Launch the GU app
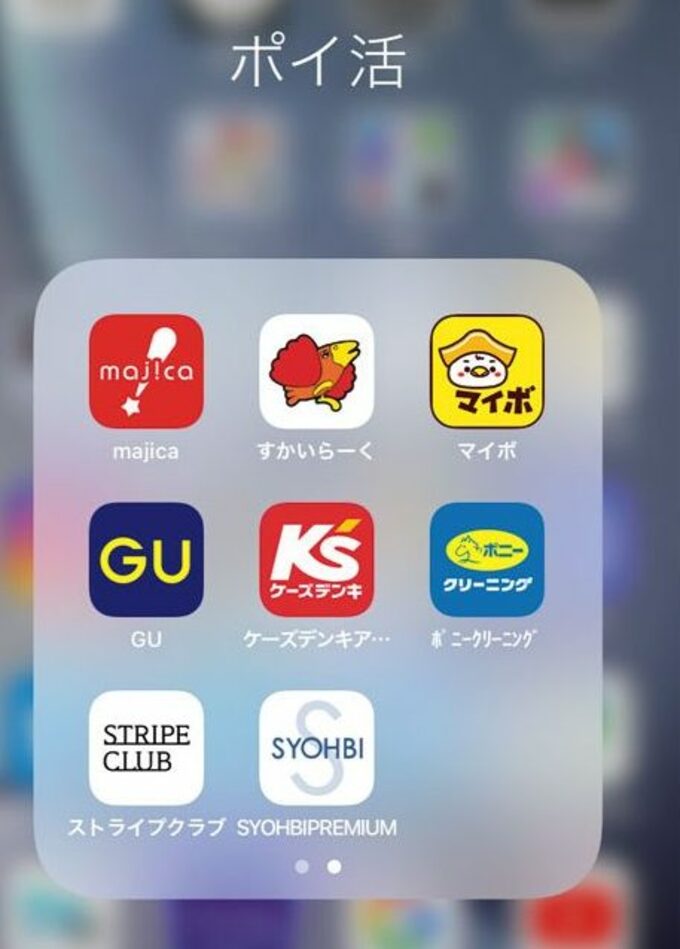 click(146, 559)
